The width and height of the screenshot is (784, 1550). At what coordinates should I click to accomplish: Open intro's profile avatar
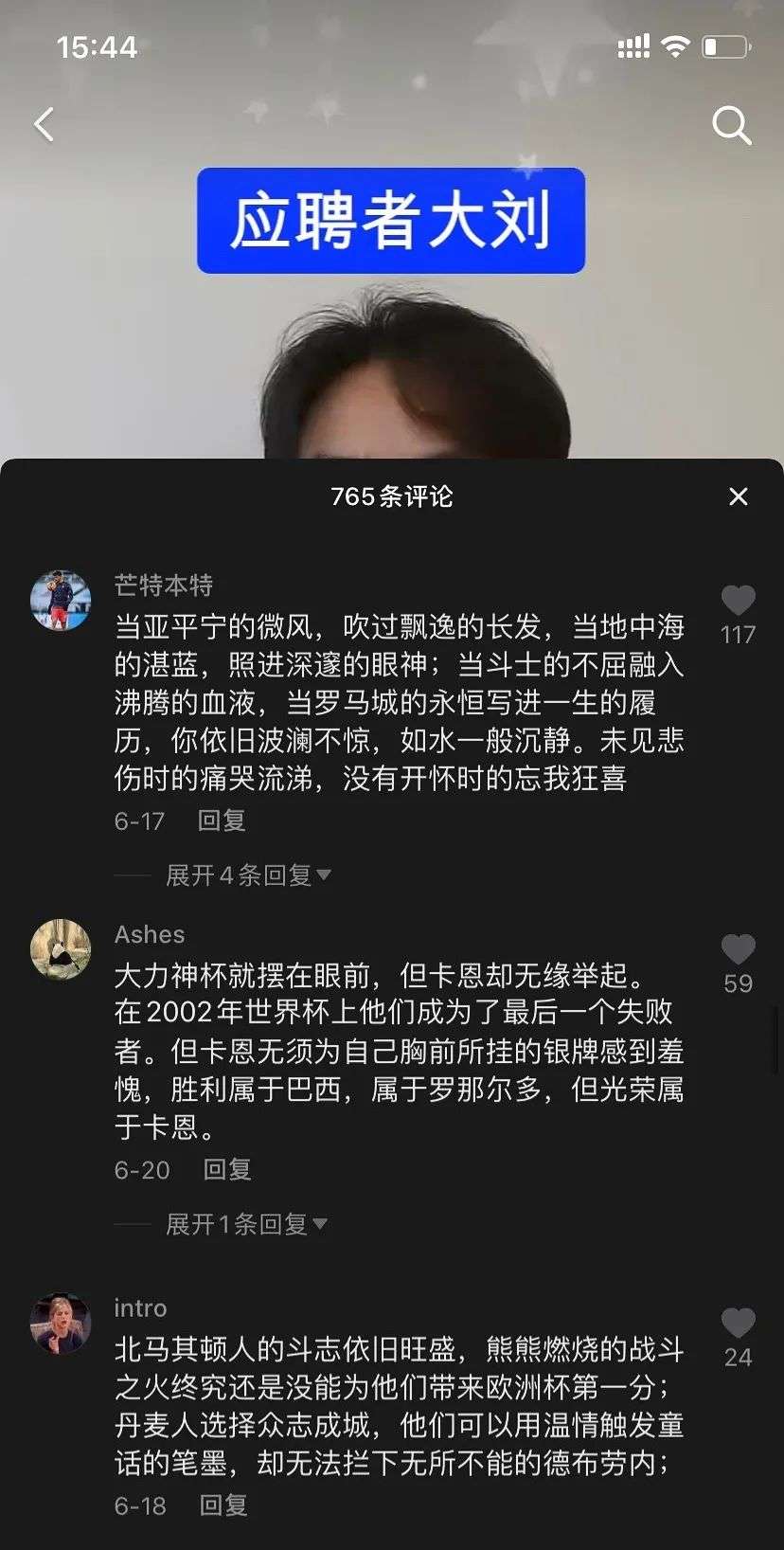pyautogui.click(x=61, y=1323)
